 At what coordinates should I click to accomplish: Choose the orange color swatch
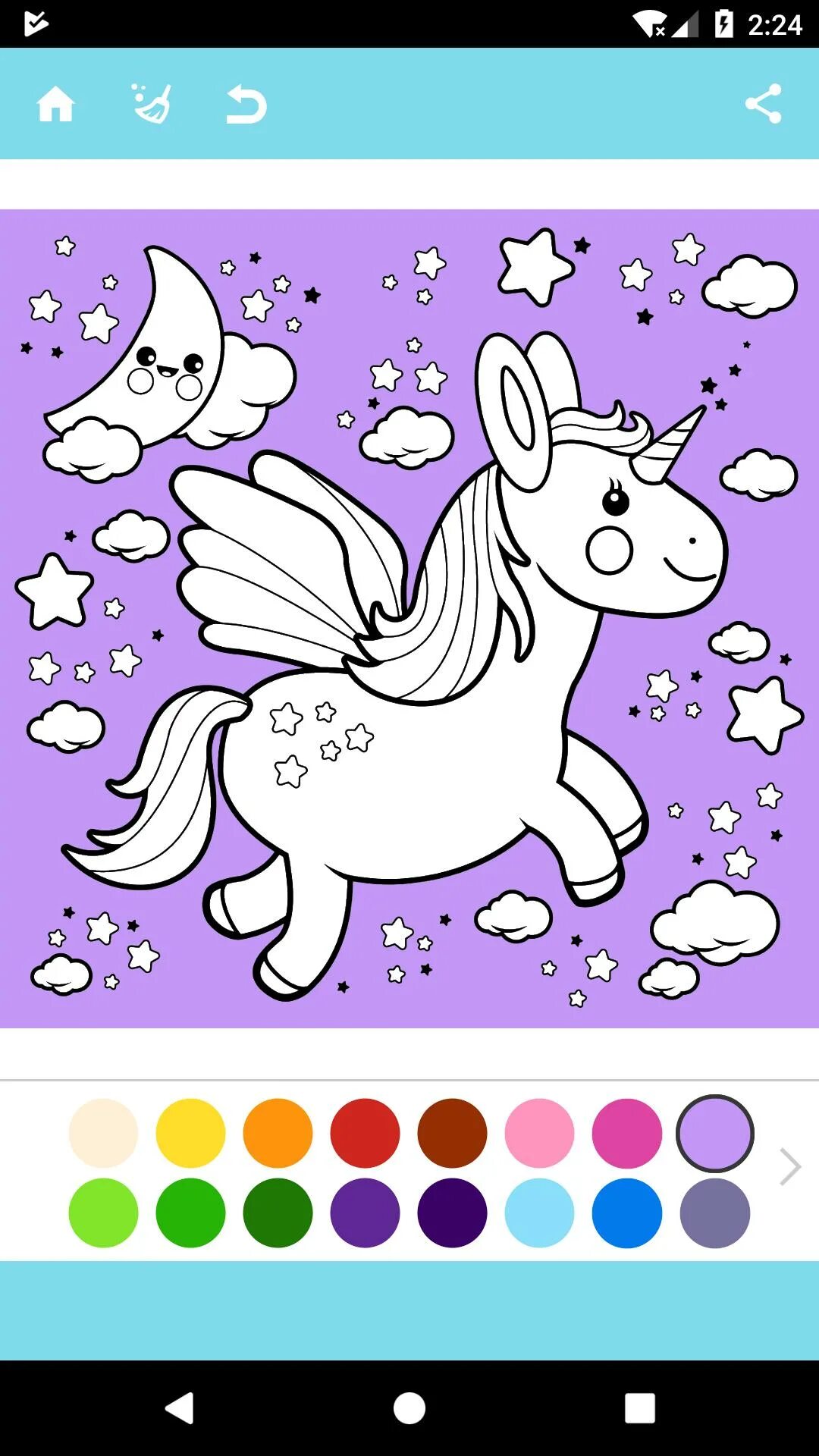pos(278,1133)
